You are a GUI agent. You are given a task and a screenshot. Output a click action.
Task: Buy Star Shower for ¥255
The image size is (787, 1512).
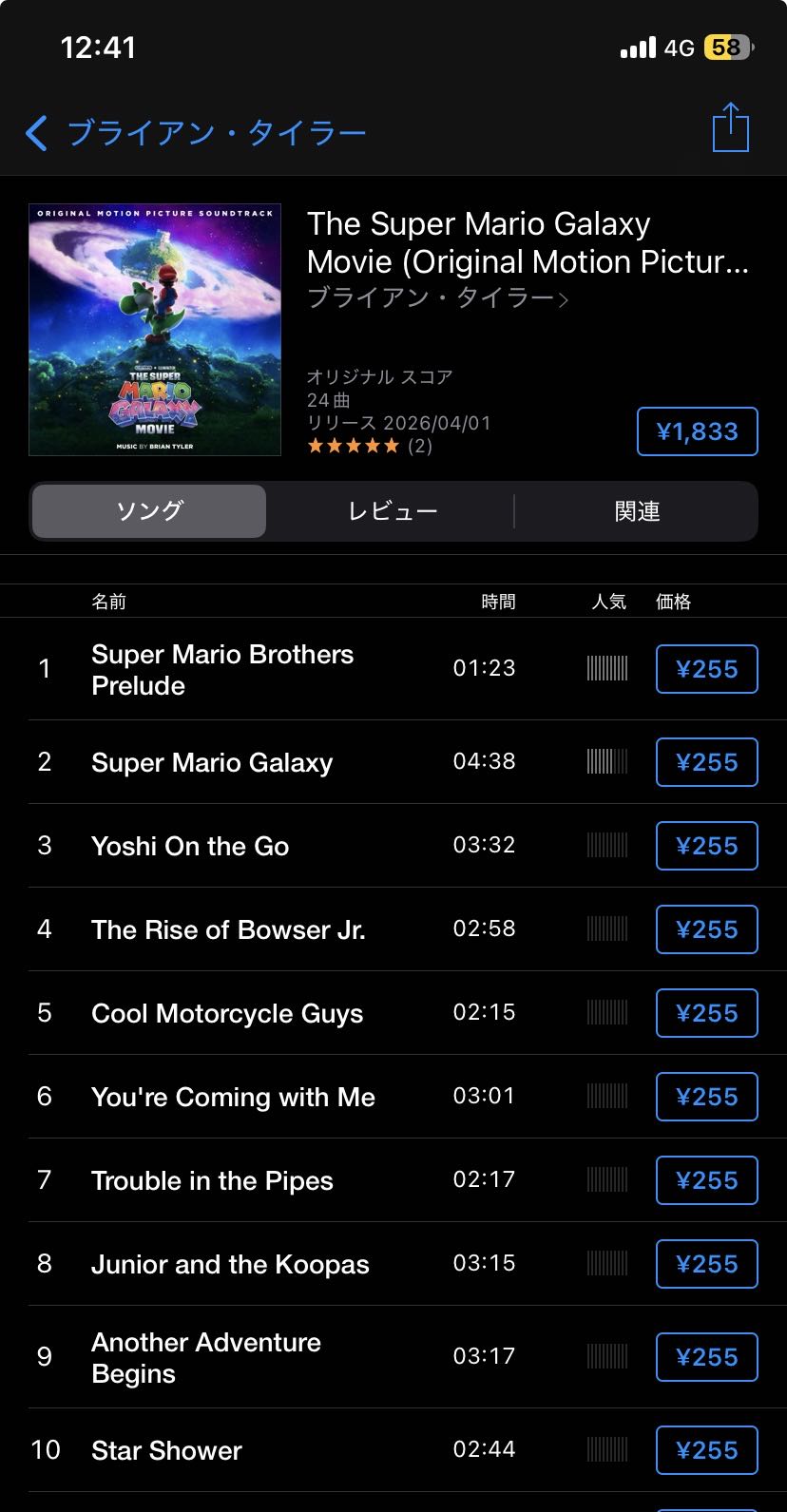tap(706, 1450)
